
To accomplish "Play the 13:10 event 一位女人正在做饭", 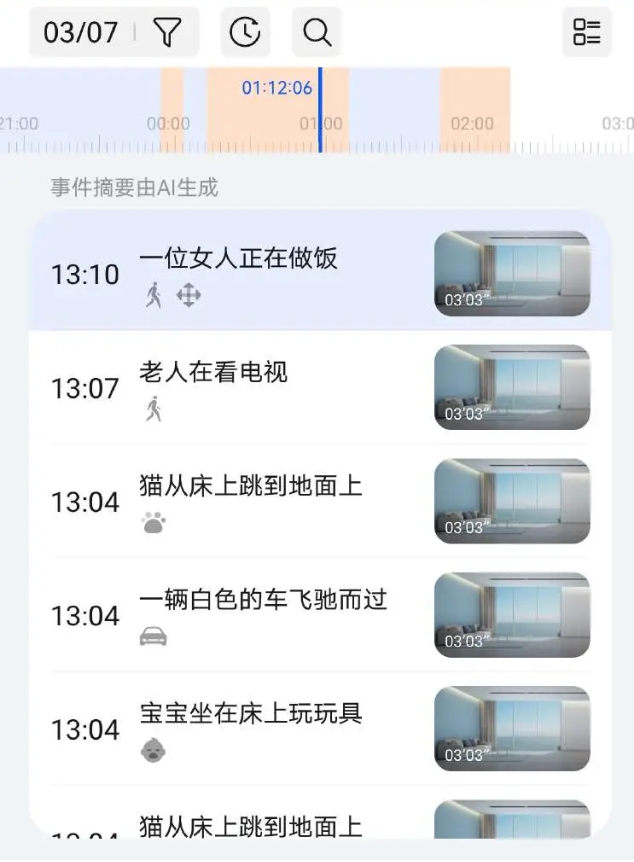I will pyautogui.click(x=320, y=272).
